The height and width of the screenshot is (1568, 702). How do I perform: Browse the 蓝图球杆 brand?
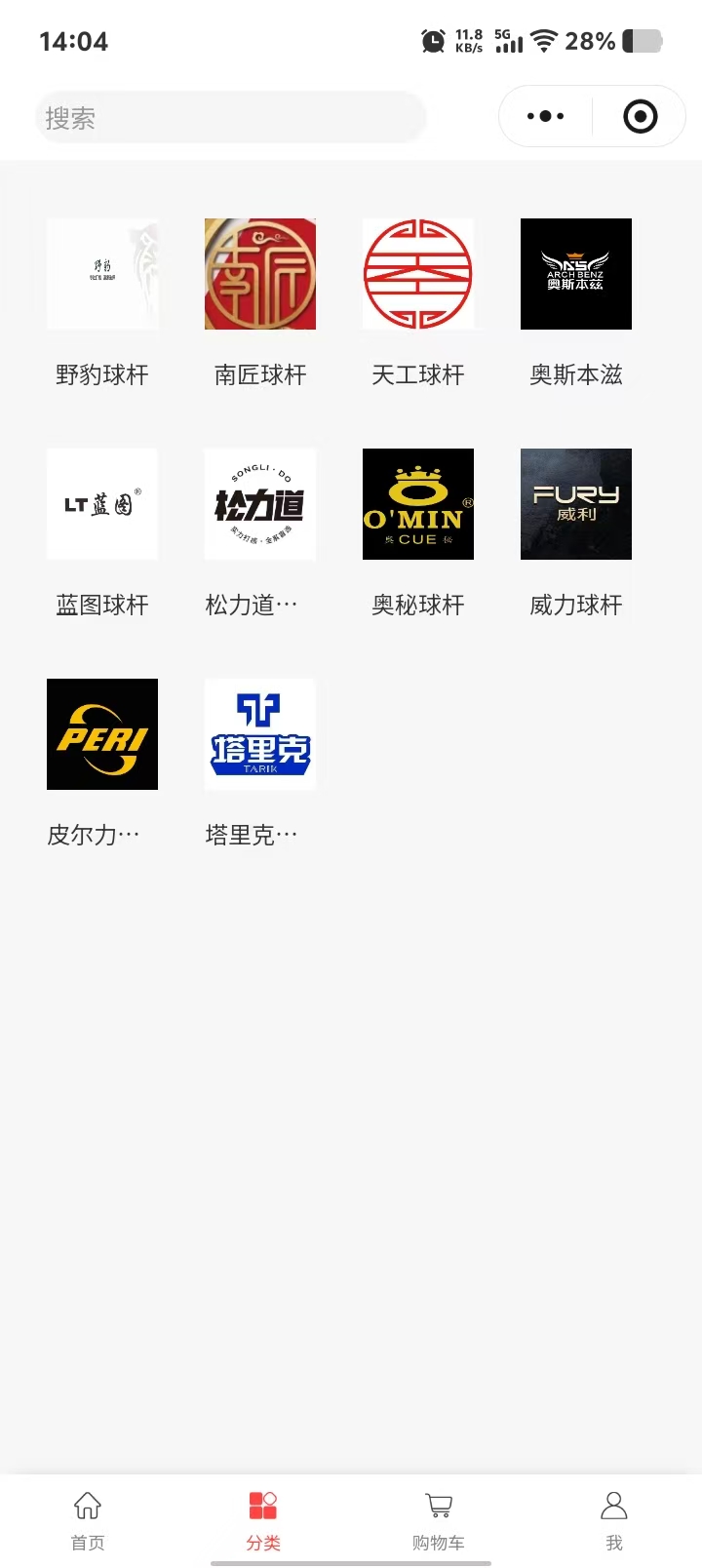[x=102, y=505]
